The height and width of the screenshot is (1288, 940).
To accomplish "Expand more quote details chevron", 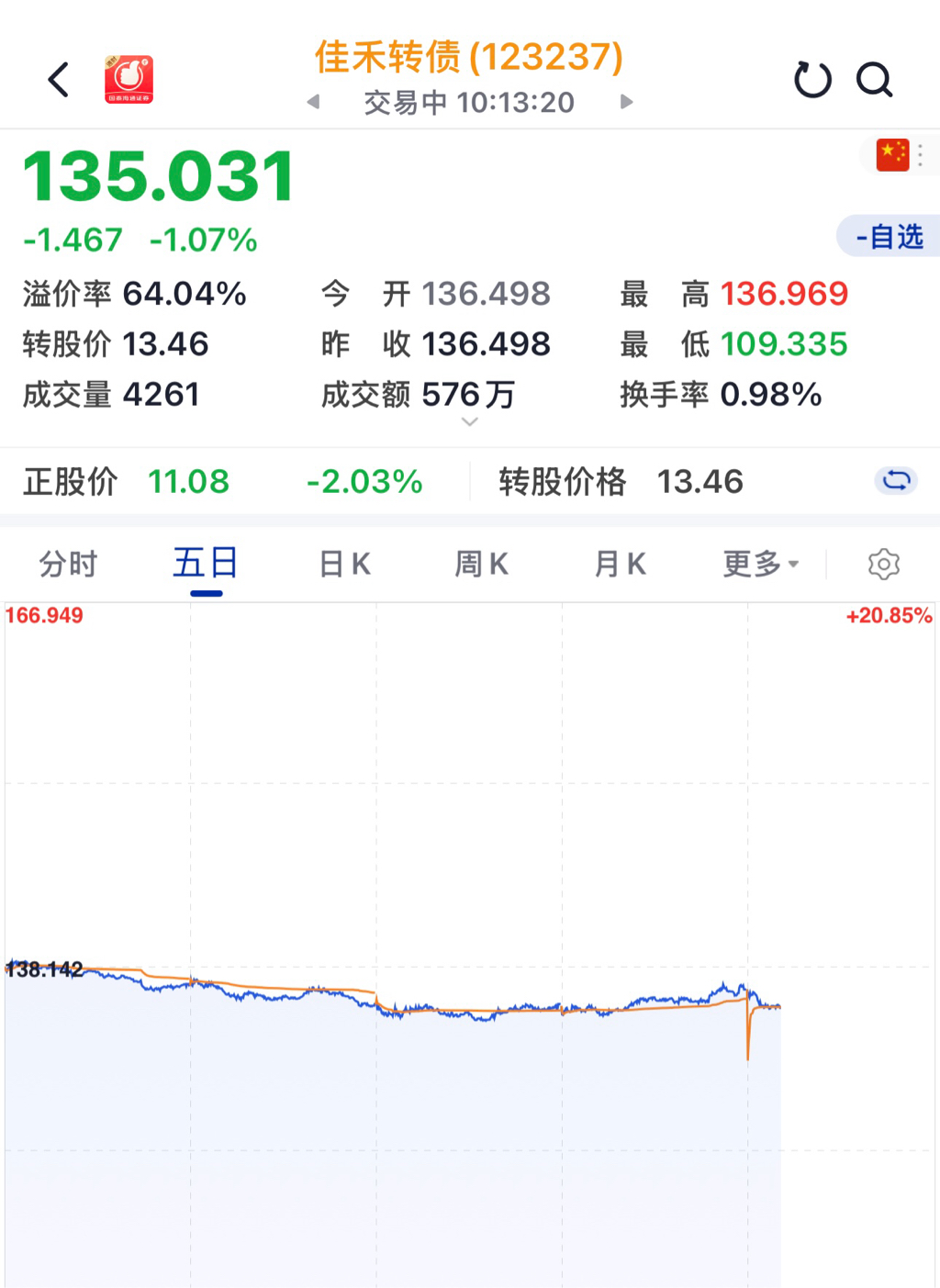I will click(470, 422).
